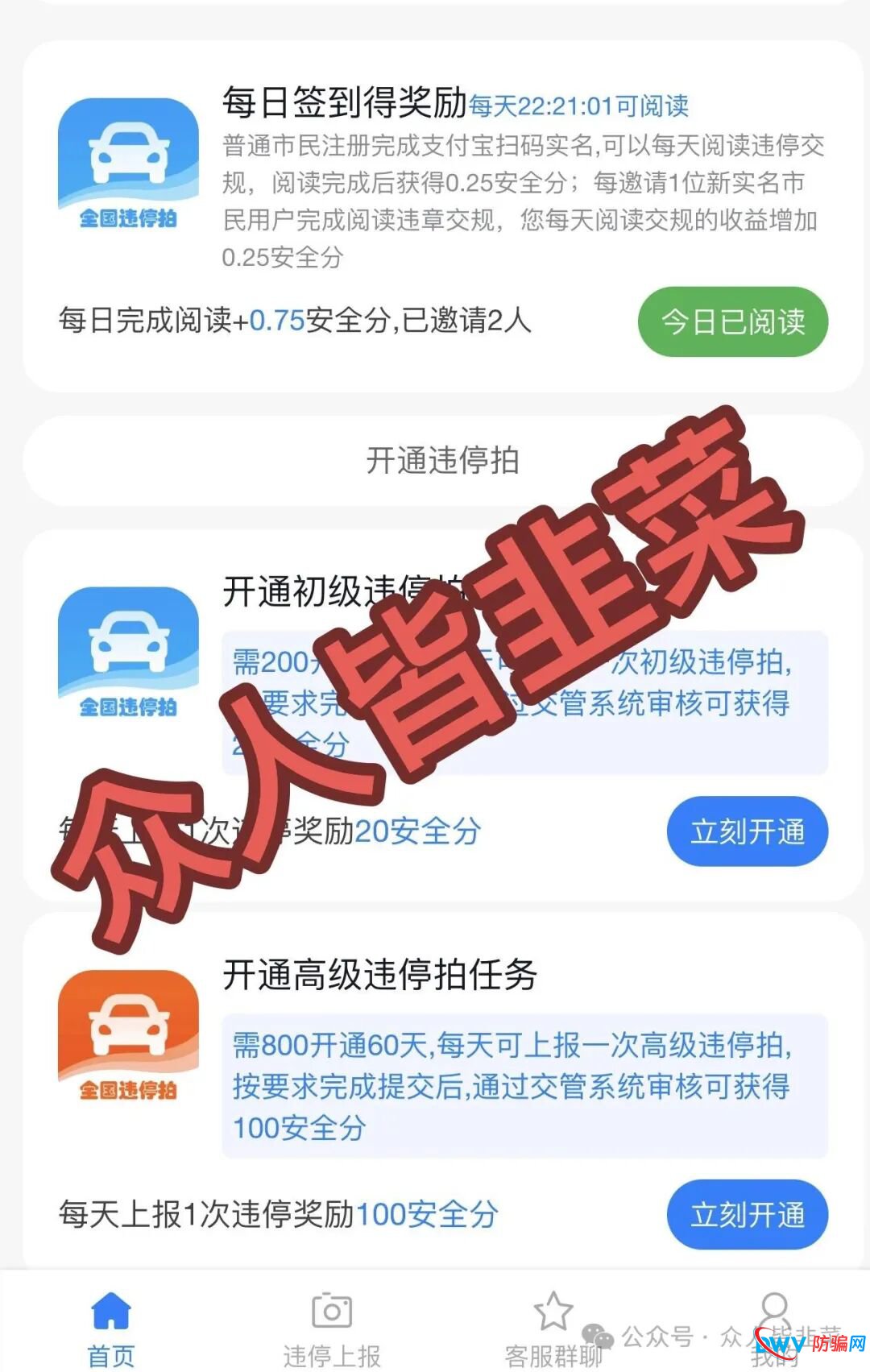Open the blue 全国违停拍 car icon beside 每日签到得奖励

127,158
